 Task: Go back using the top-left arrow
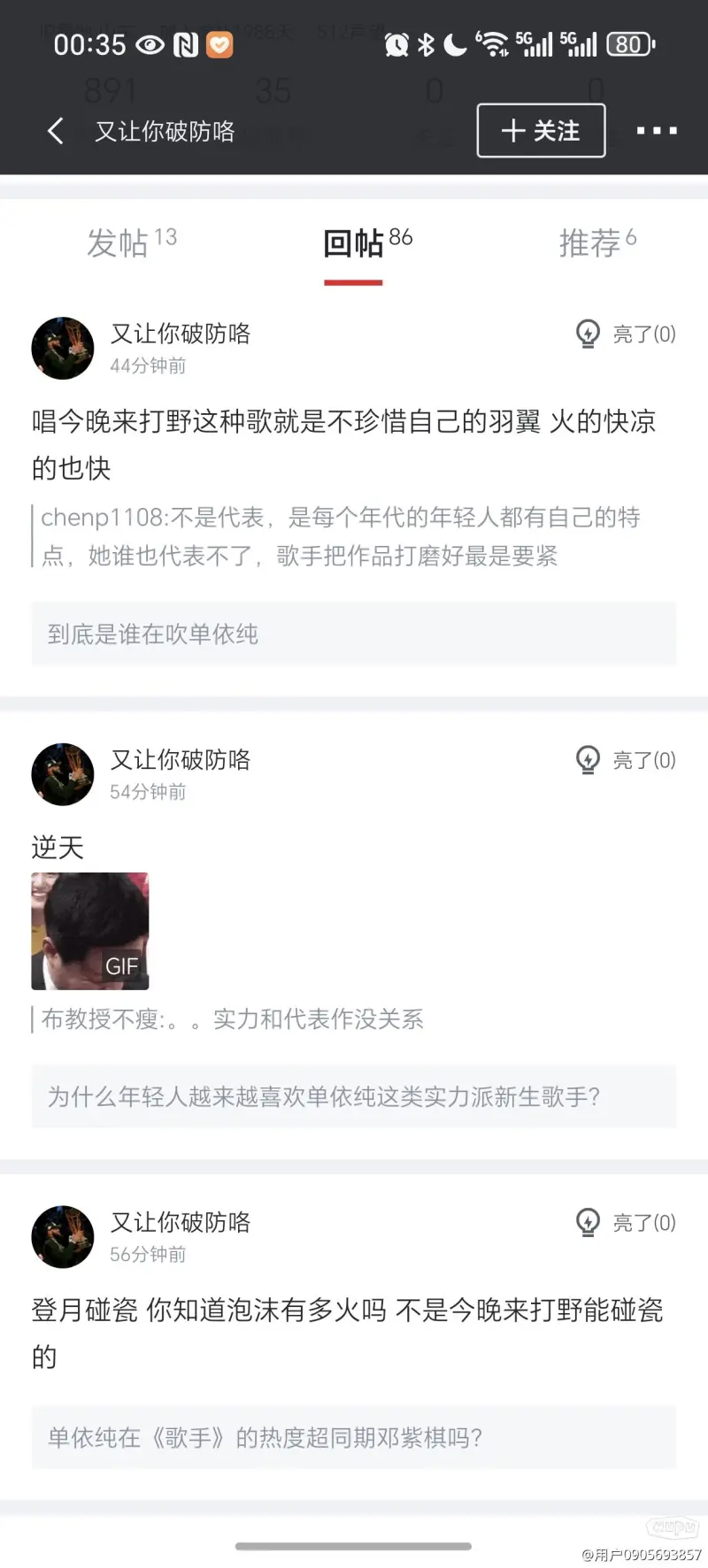pyautogui.click(x=55, y=131)
